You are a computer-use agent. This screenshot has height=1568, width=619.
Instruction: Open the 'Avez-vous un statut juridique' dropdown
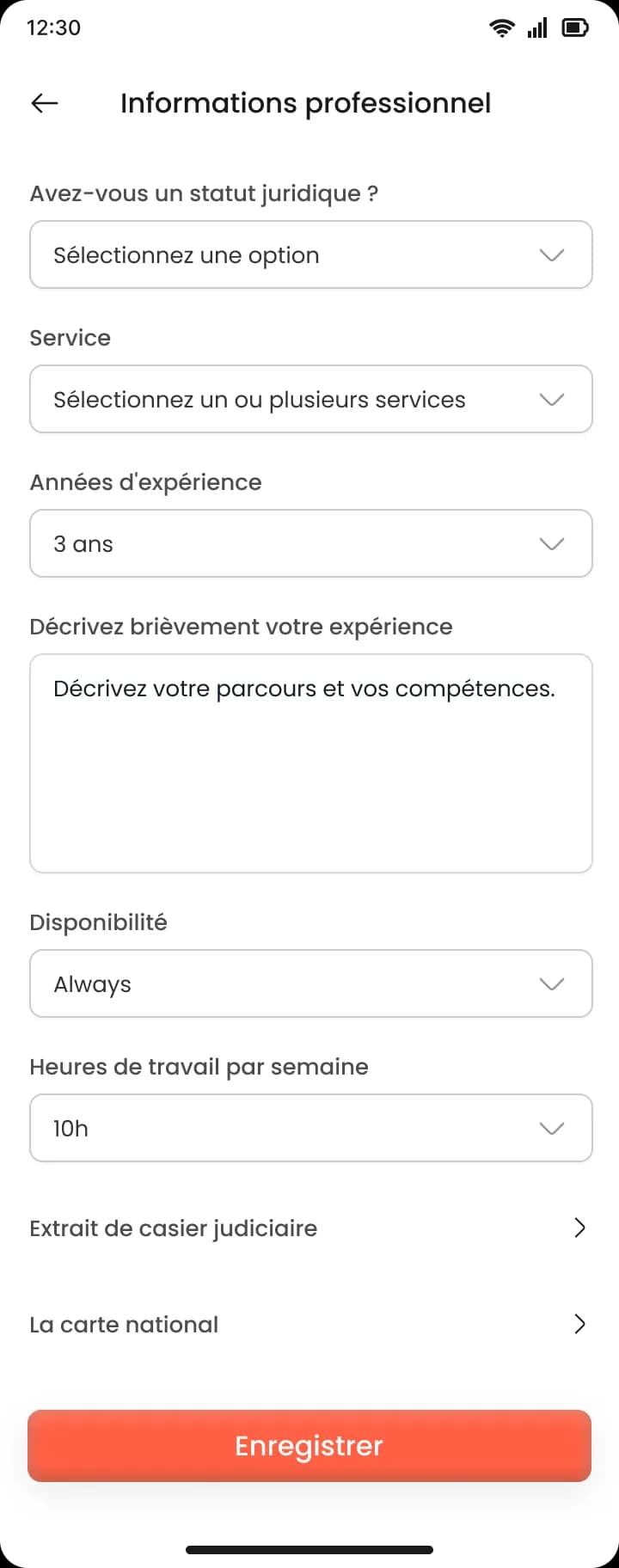309,254
